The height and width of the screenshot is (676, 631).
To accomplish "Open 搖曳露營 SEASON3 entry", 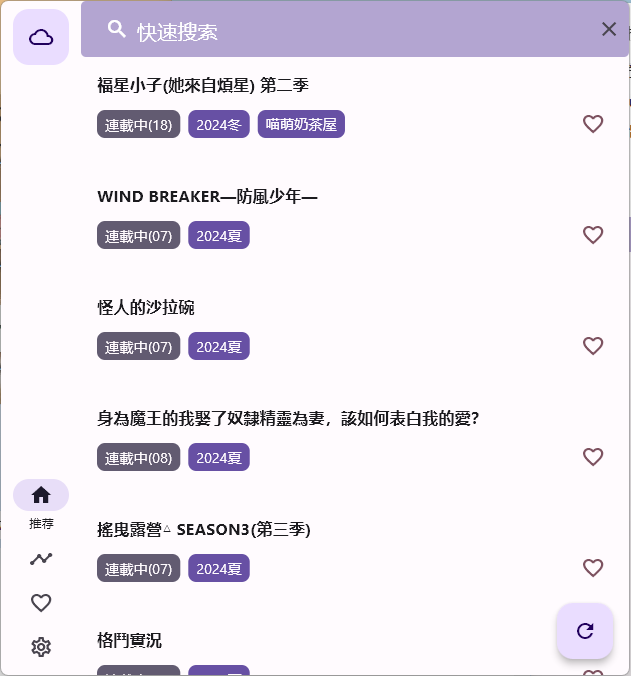I will [204, 529].
